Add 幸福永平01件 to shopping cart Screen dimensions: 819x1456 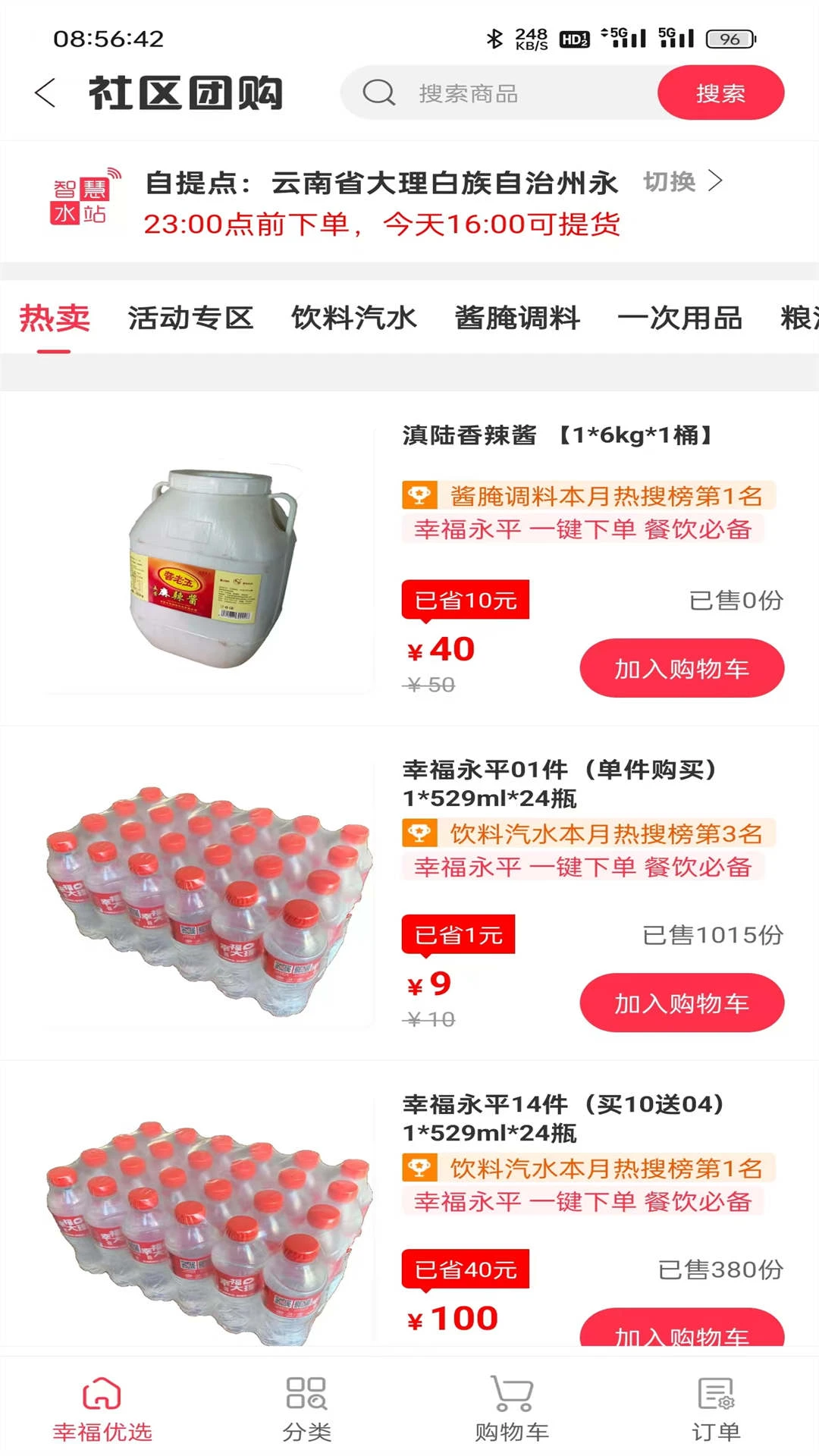[x=681, y=1003]
